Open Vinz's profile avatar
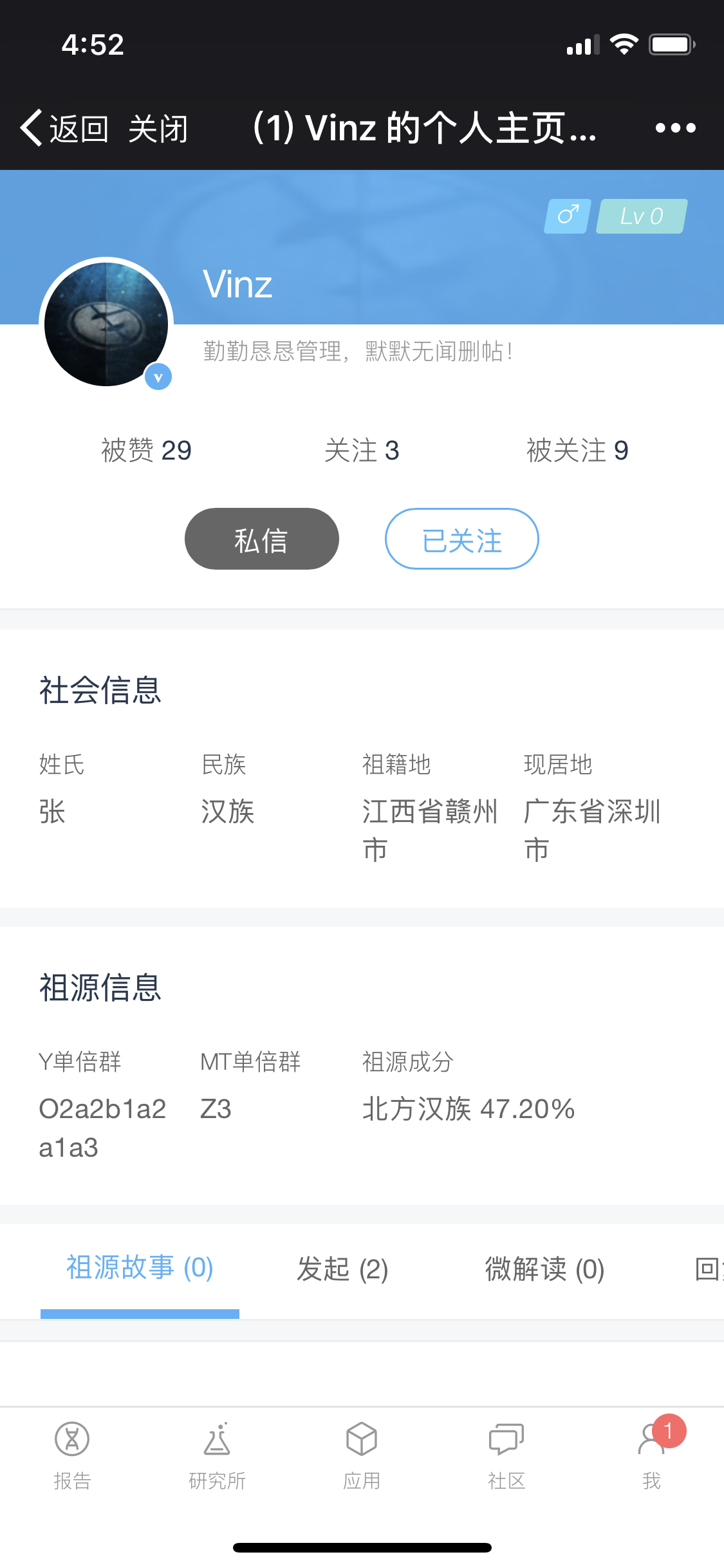 click(x=106, y=324)
